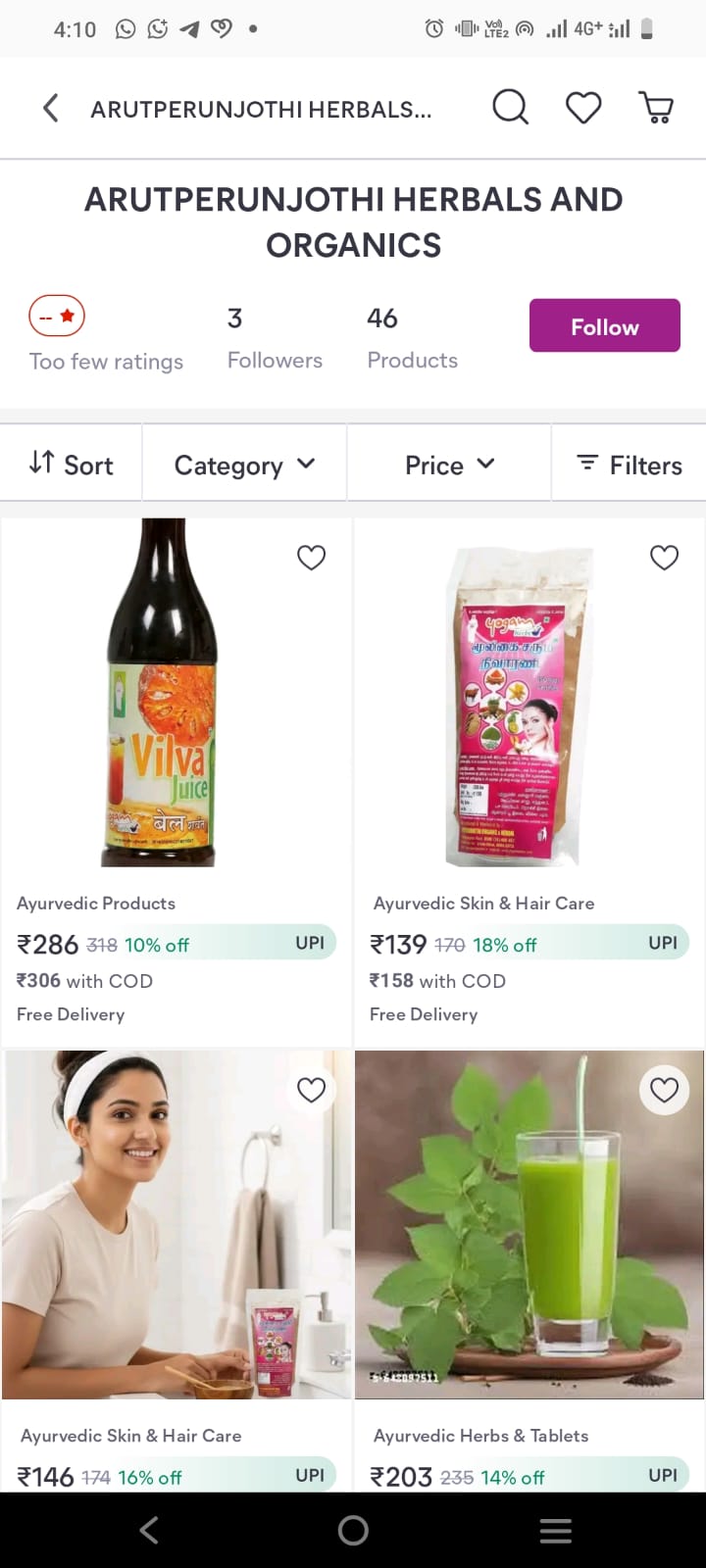Viewport: 706px width, 1568px height.
Task: Open search from the top bar
Action: click(510, 108)
